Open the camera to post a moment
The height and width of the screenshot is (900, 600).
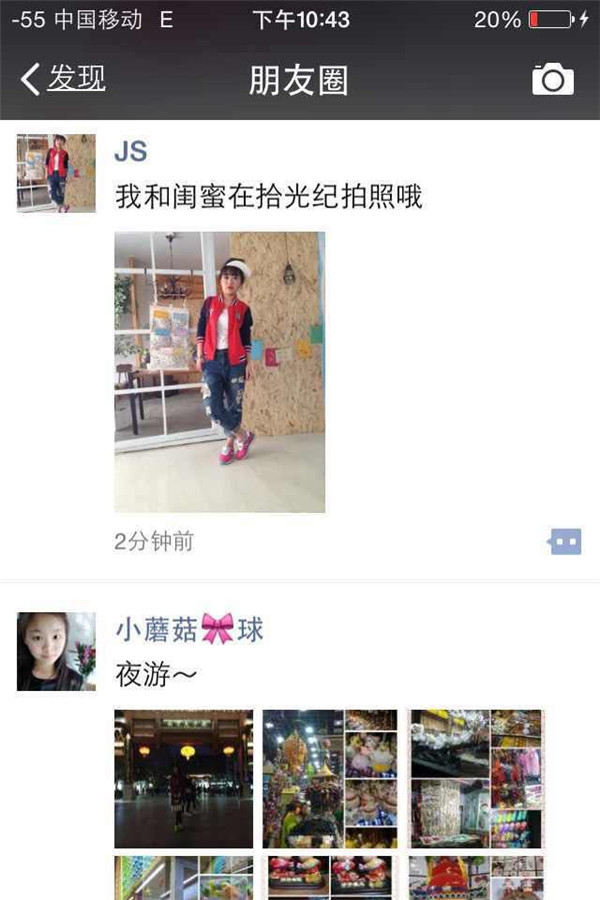coord(552,79)
